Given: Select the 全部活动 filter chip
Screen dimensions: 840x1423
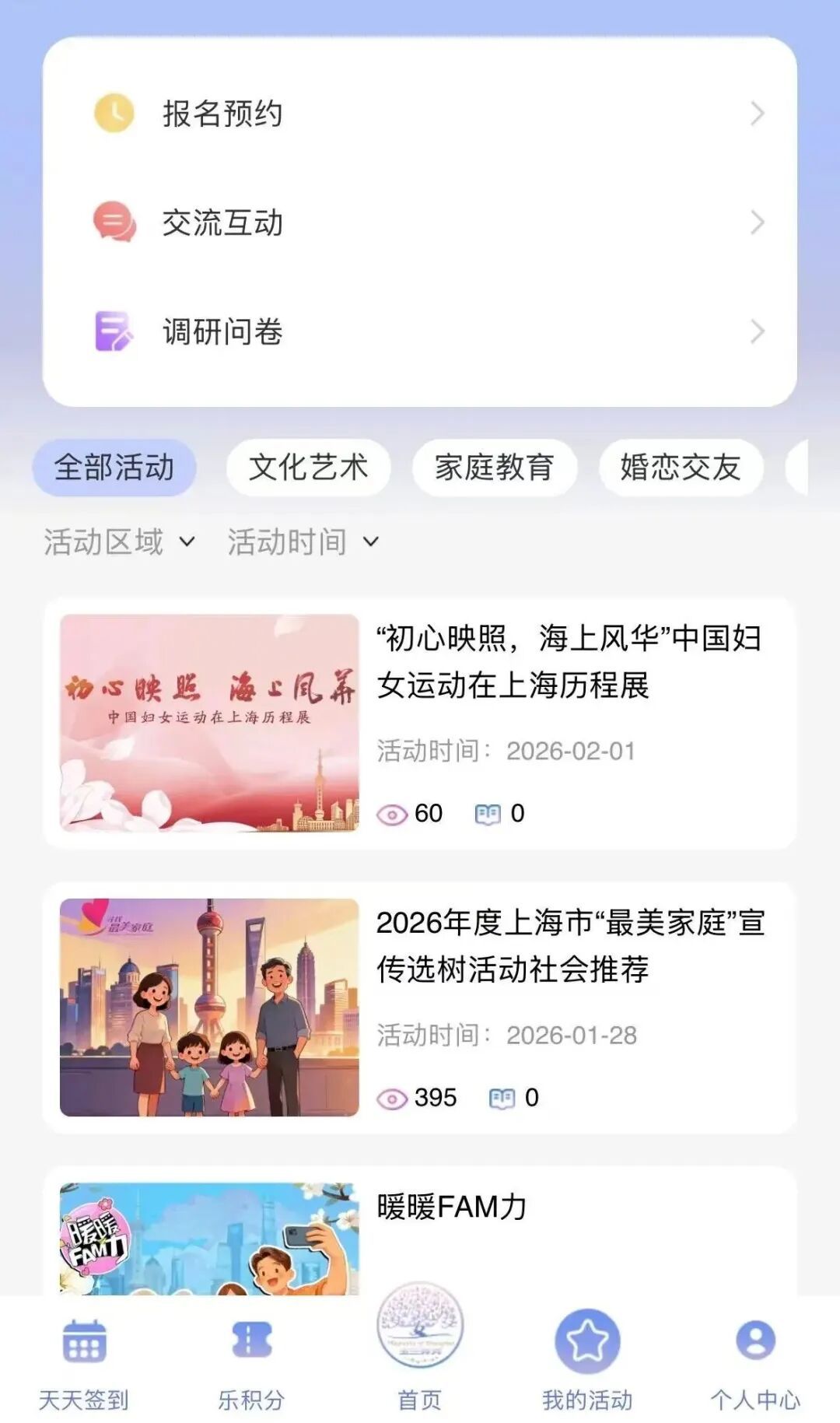Looking at the screenshot, I should tap(114, 468).
